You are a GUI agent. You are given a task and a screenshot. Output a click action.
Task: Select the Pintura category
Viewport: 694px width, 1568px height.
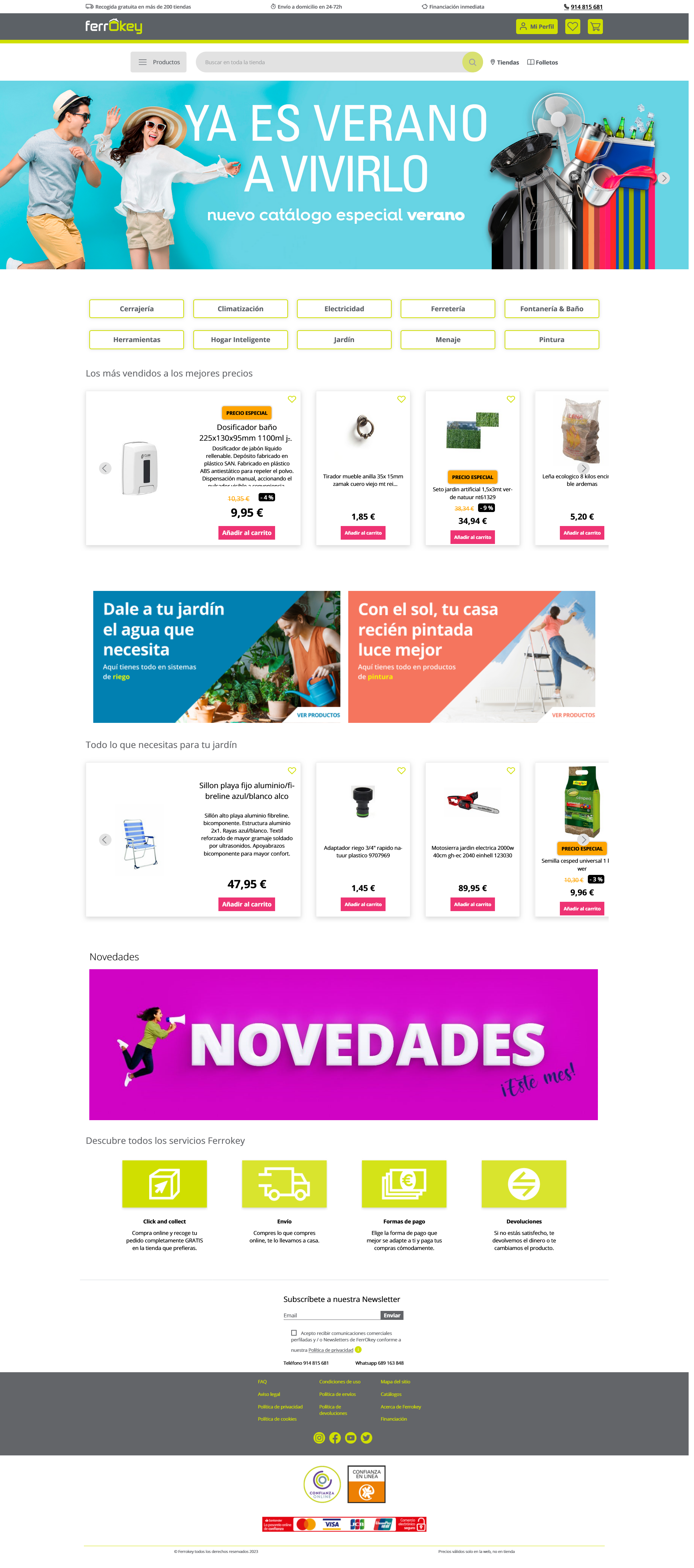552,340
